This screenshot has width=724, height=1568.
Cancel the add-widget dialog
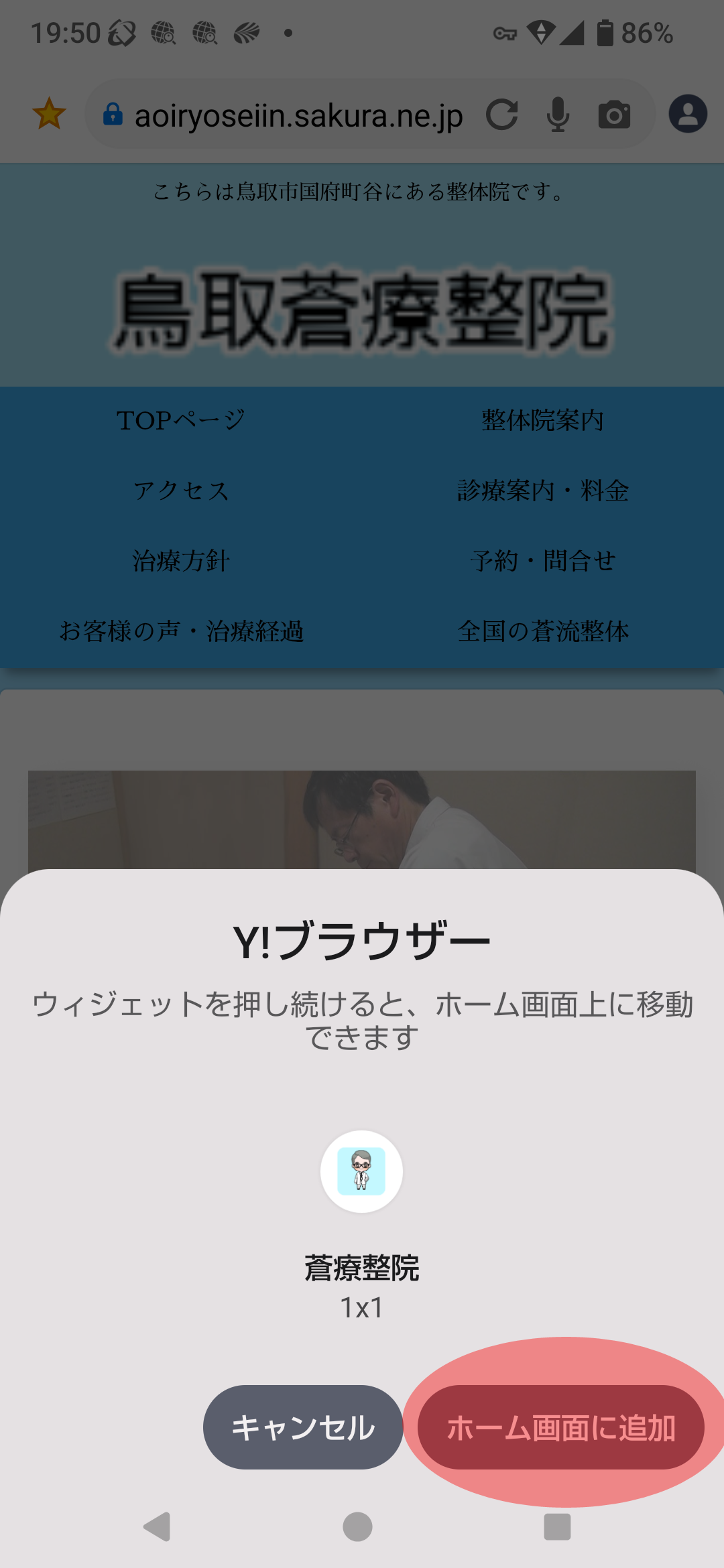(303, 1427)
